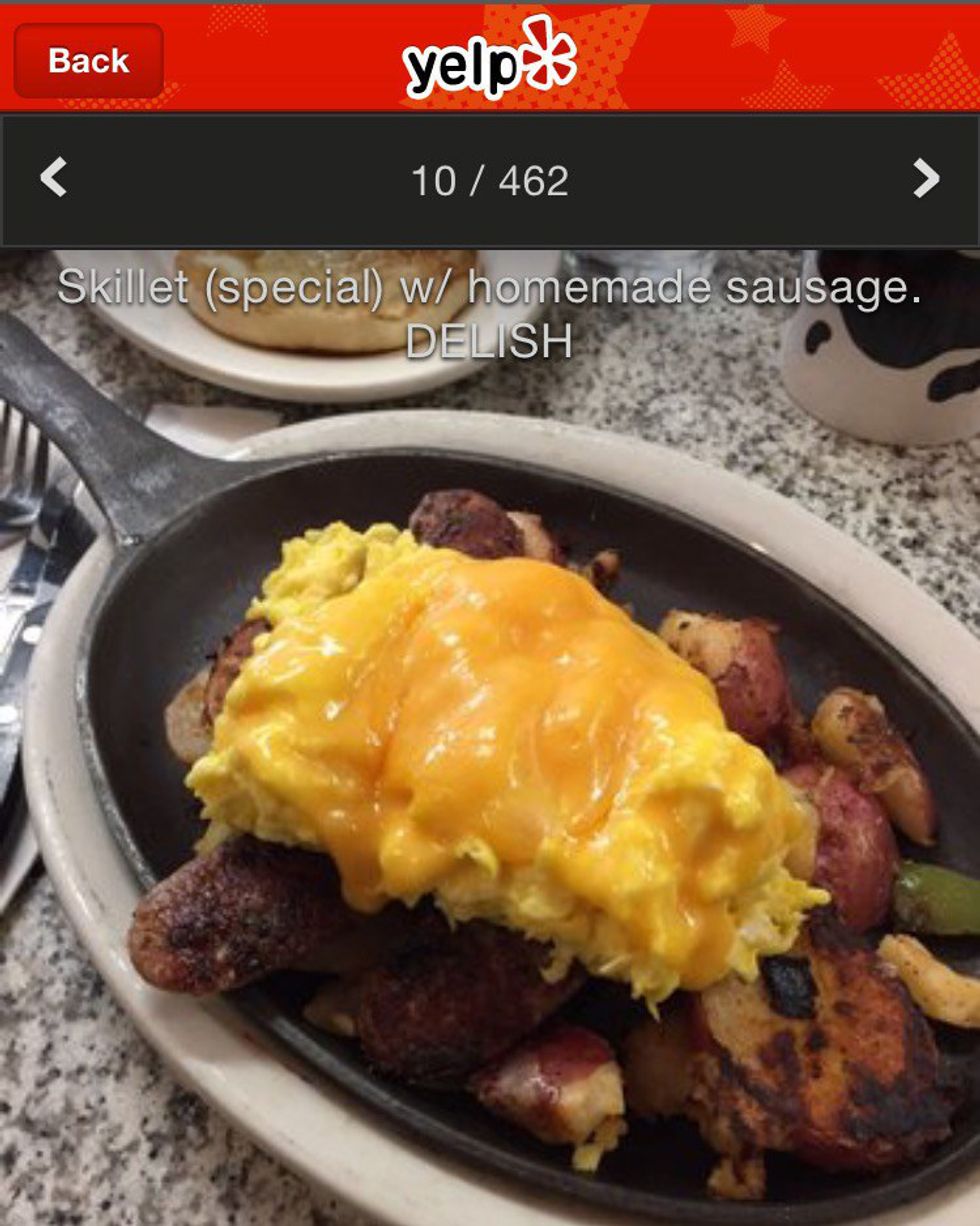Advance to the next photo
Image resolution: width=980 pixels, height=1226 pixels.
tap(926, 179)
